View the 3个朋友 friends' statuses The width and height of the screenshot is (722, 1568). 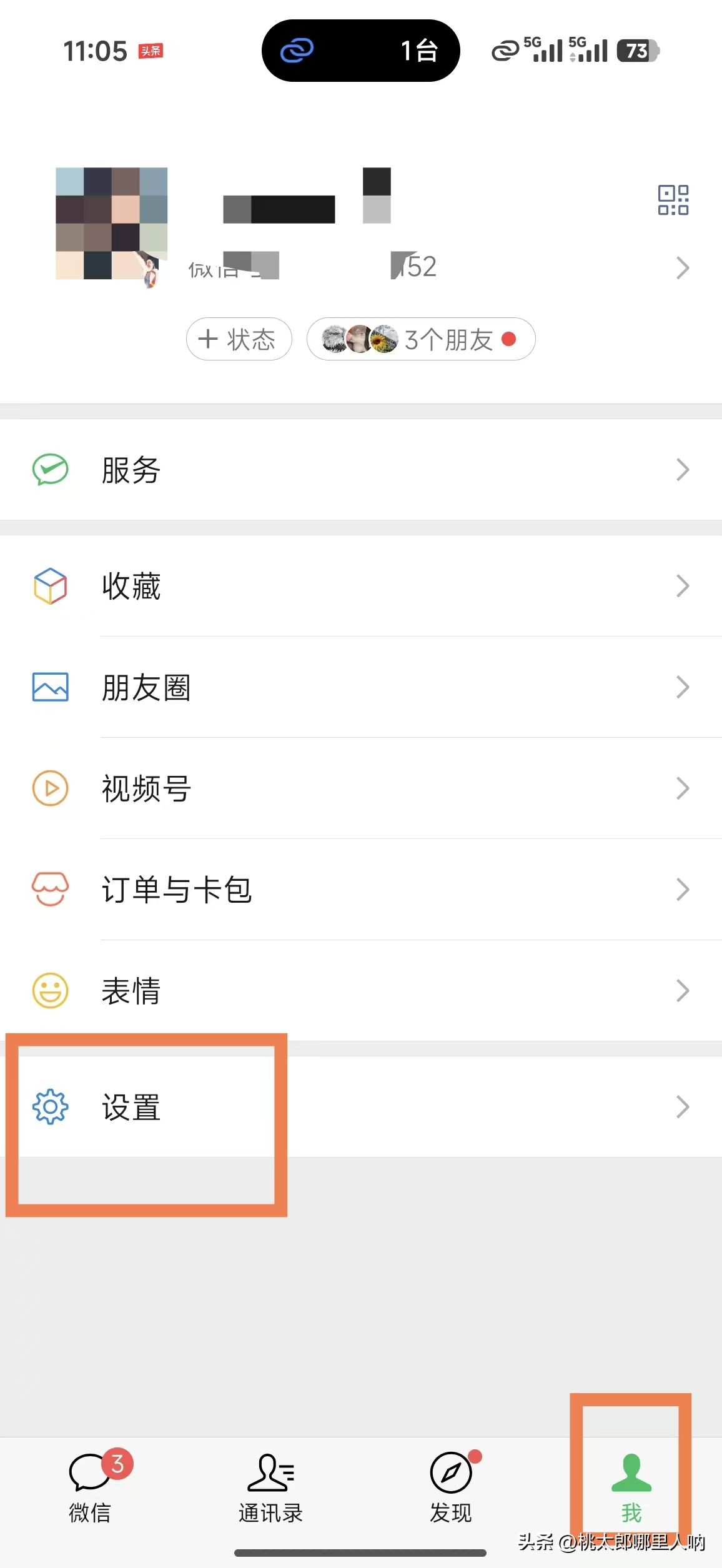point(420,339)
